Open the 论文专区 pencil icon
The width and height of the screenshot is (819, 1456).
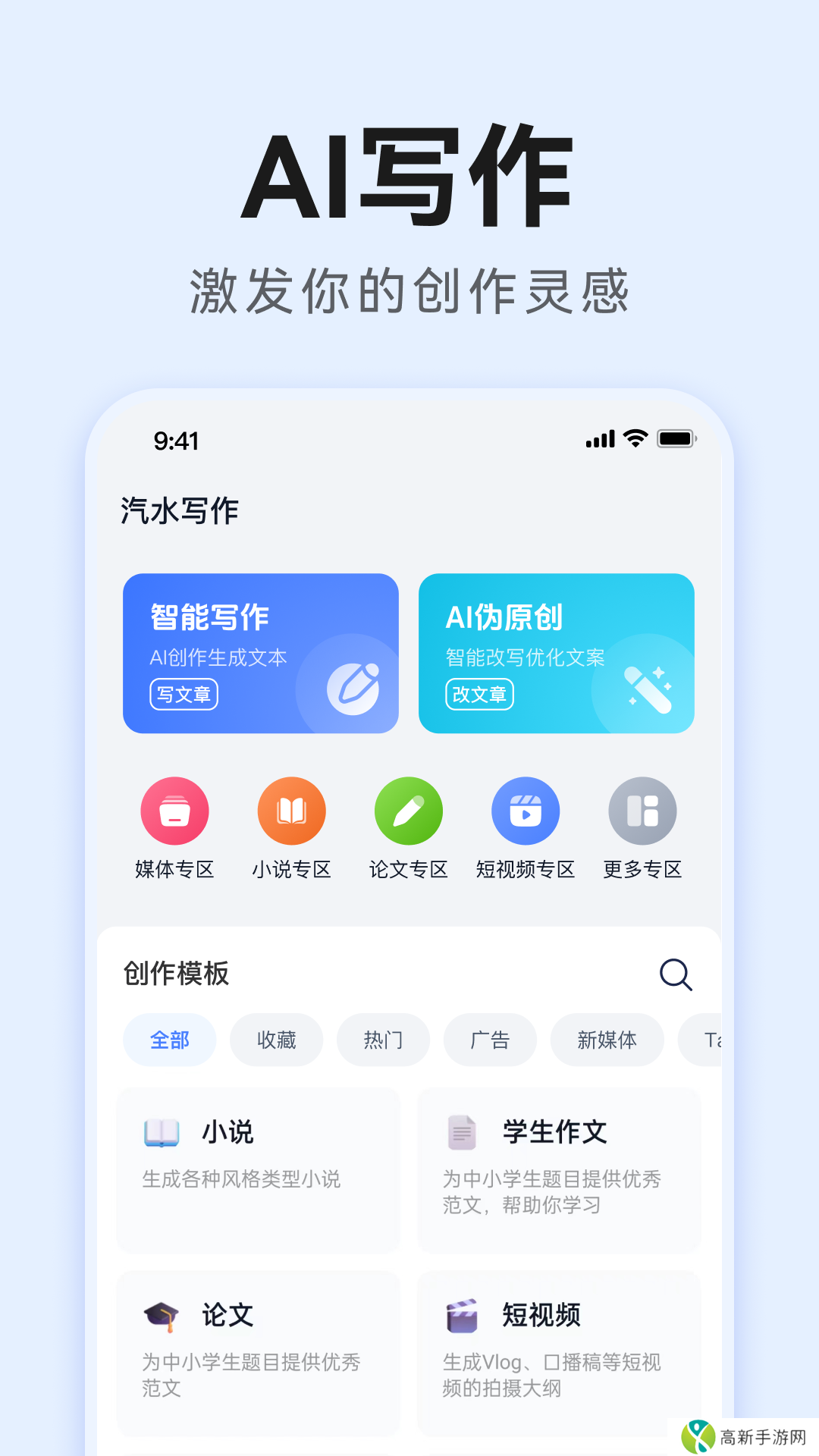pyautogui.click(x=408, y=810)
